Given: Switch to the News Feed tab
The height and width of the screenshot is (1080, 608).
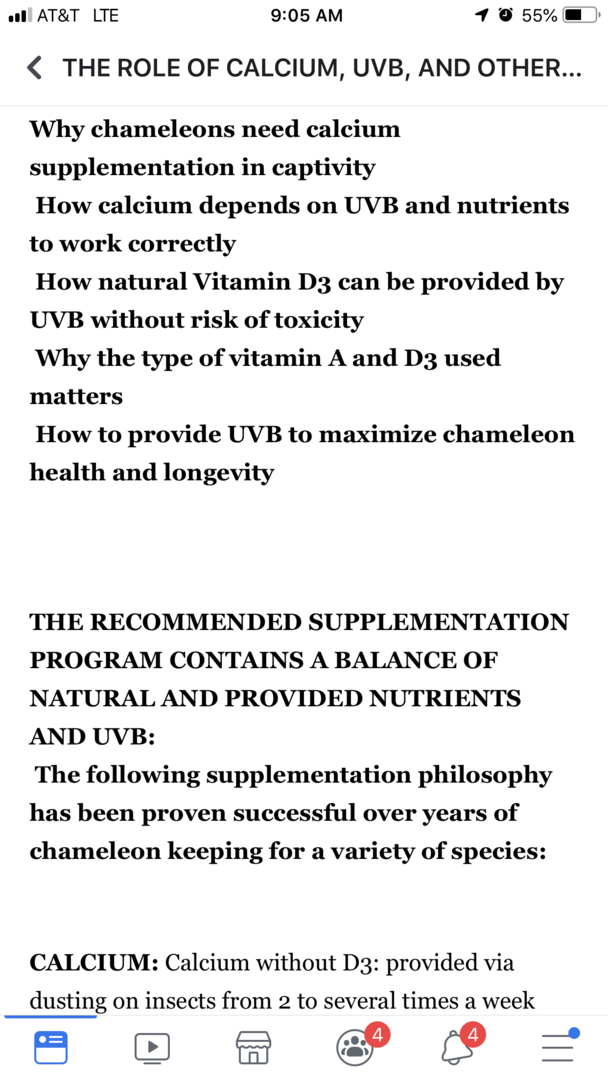Looking at the screenshot, I should 50,1046.
